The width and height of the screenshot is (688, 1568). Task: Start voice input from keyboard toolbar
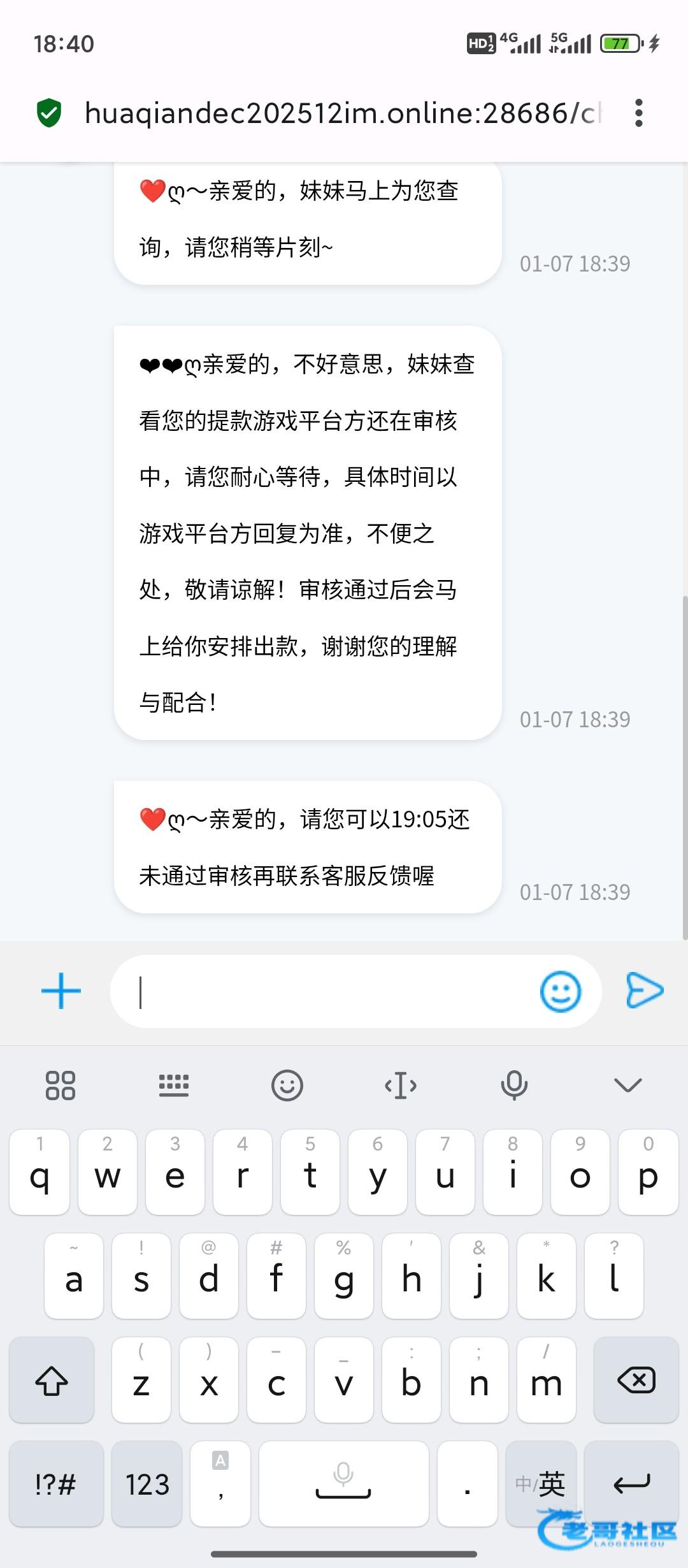pos(514,1085)
